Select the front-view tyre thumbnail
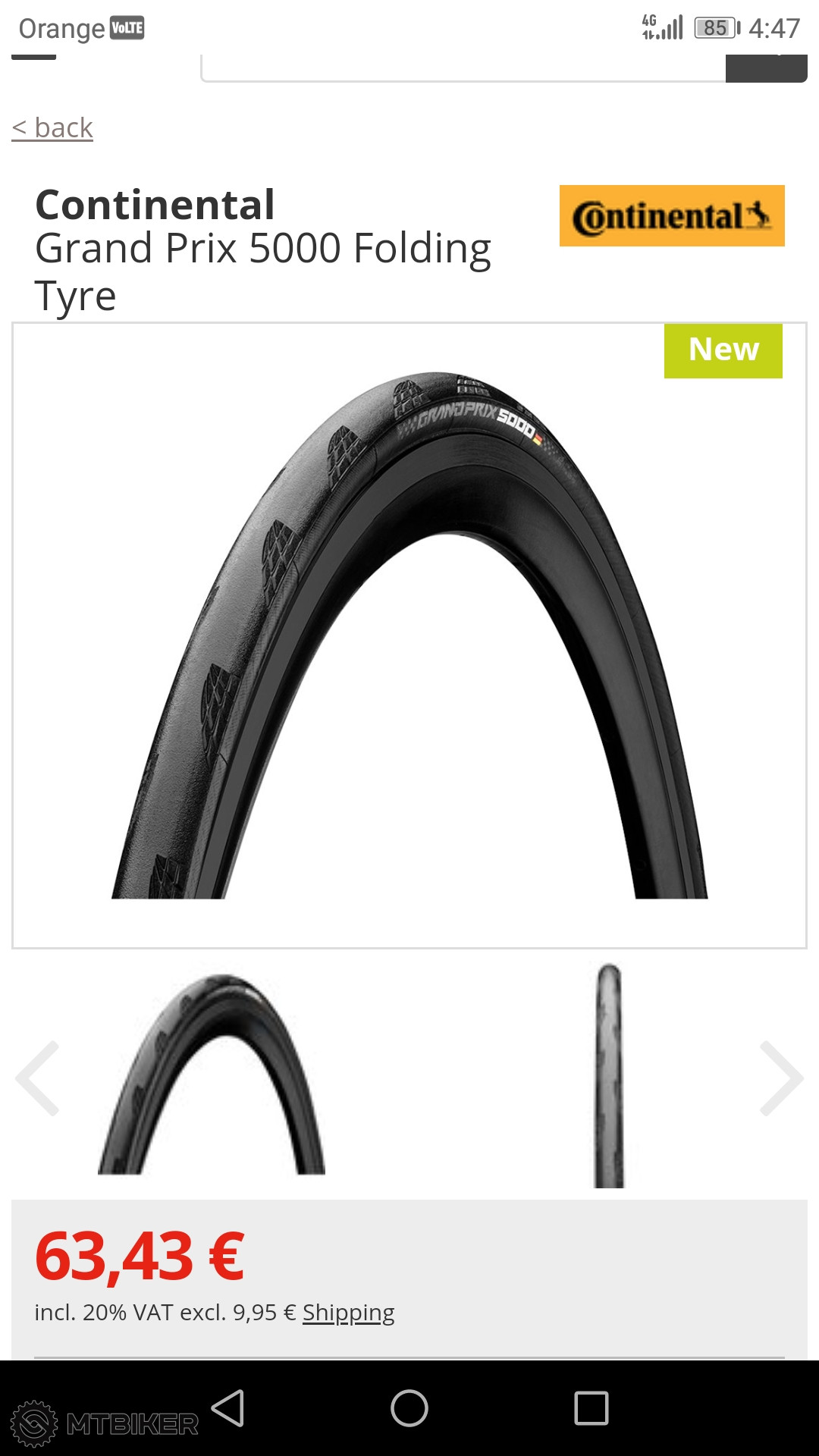 coord(608,1075)
